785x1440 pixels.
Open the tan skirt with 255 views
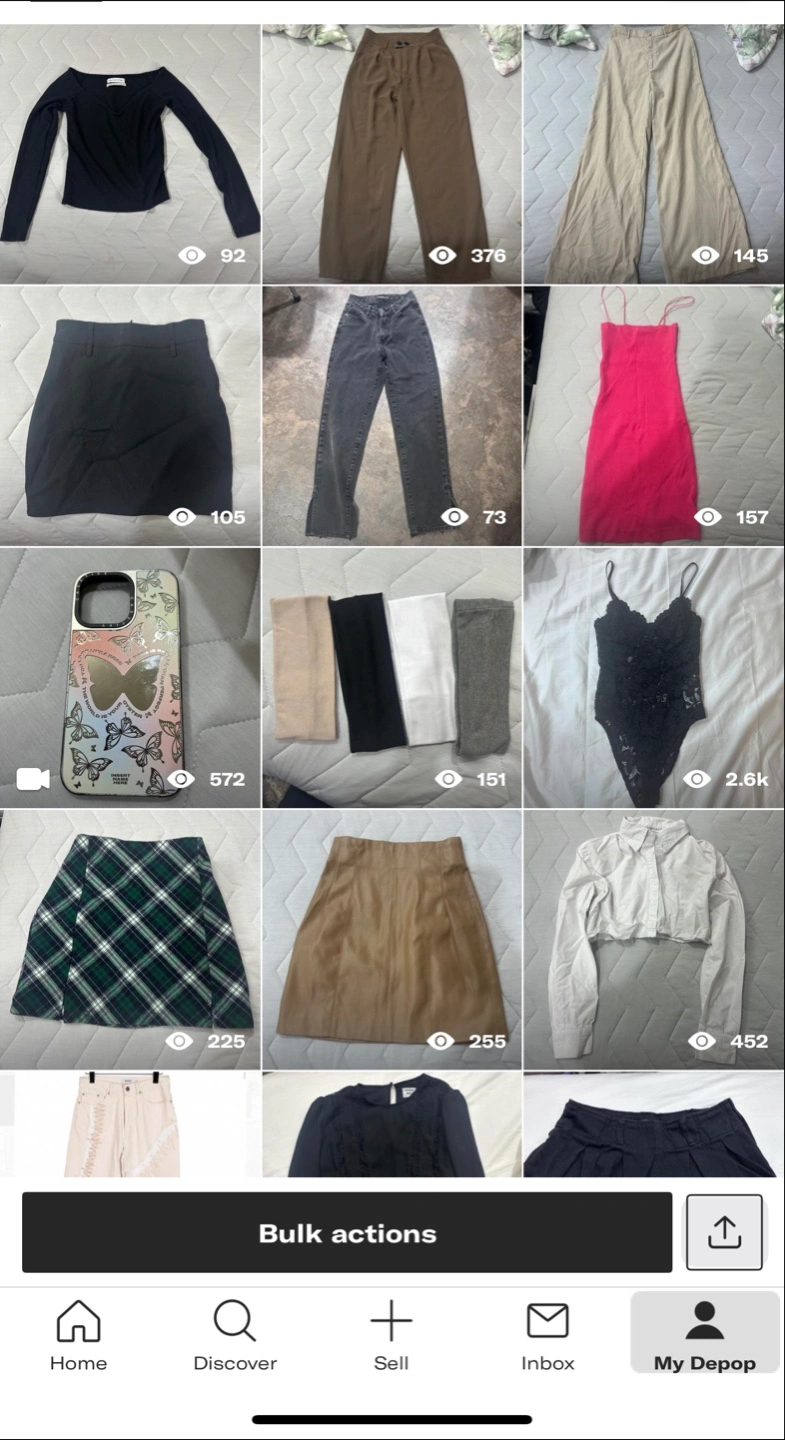pyautogui.click(x=392, y=940)
